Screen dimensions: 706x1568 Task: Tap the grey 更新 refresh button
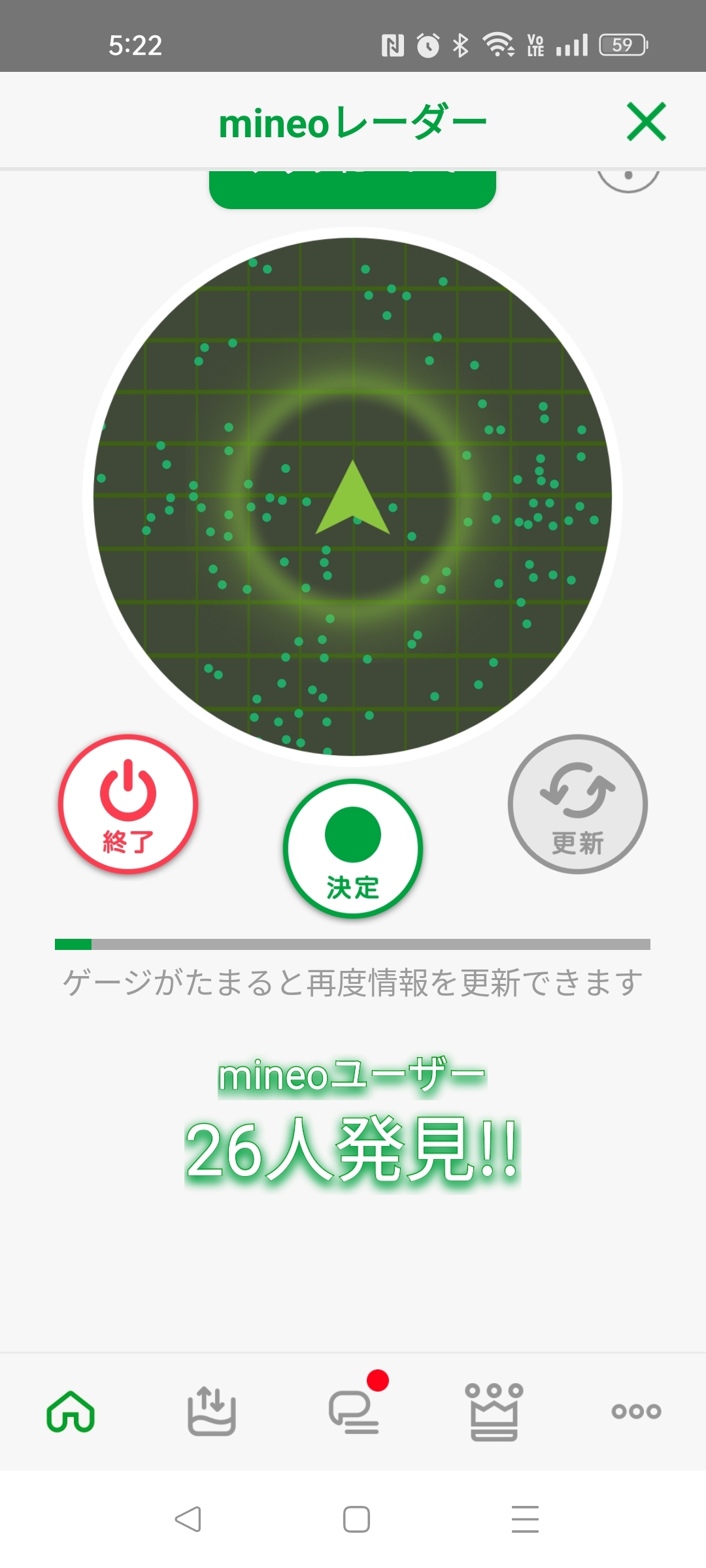pyautogui.click(x=578, y=804)
